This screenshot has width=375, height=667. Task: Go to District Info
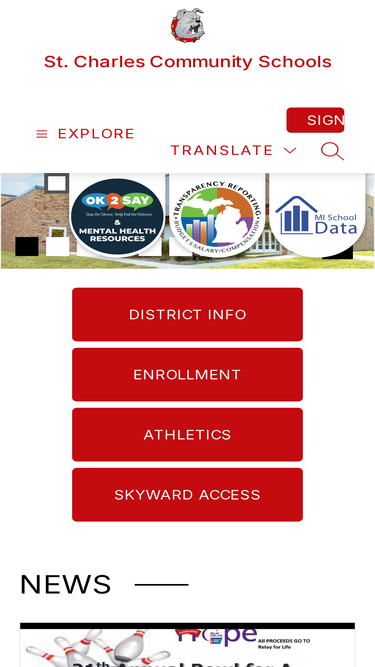[x=188, y=314]
